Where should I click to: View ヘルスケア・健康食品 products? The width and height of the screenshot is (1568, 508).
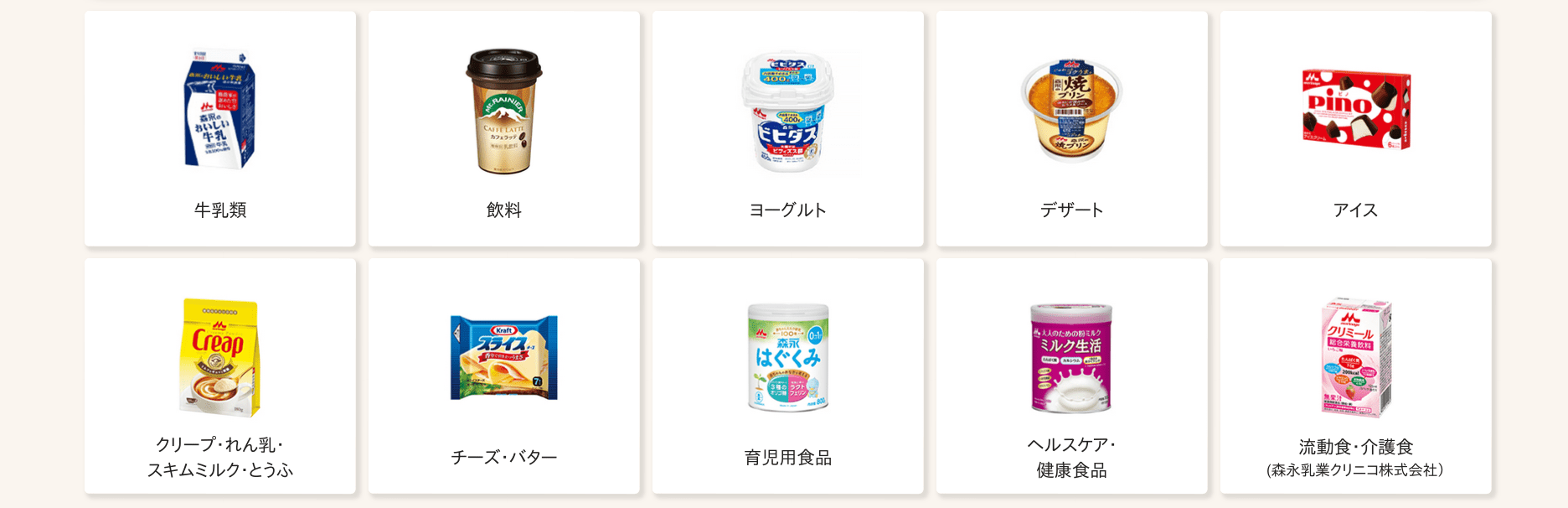pos(1071,376)
